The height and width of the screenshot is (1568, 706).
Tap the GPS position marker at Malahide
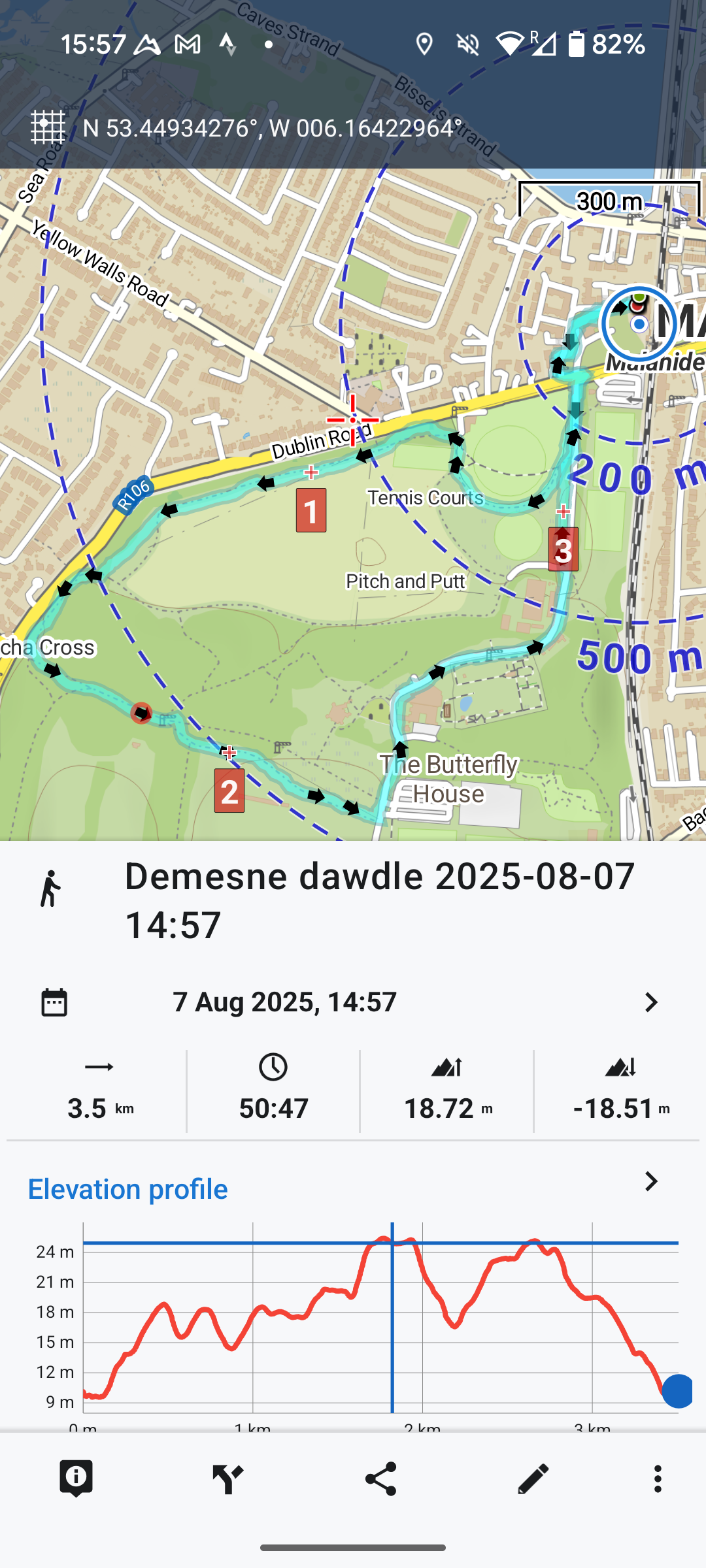tap(639, 323)
